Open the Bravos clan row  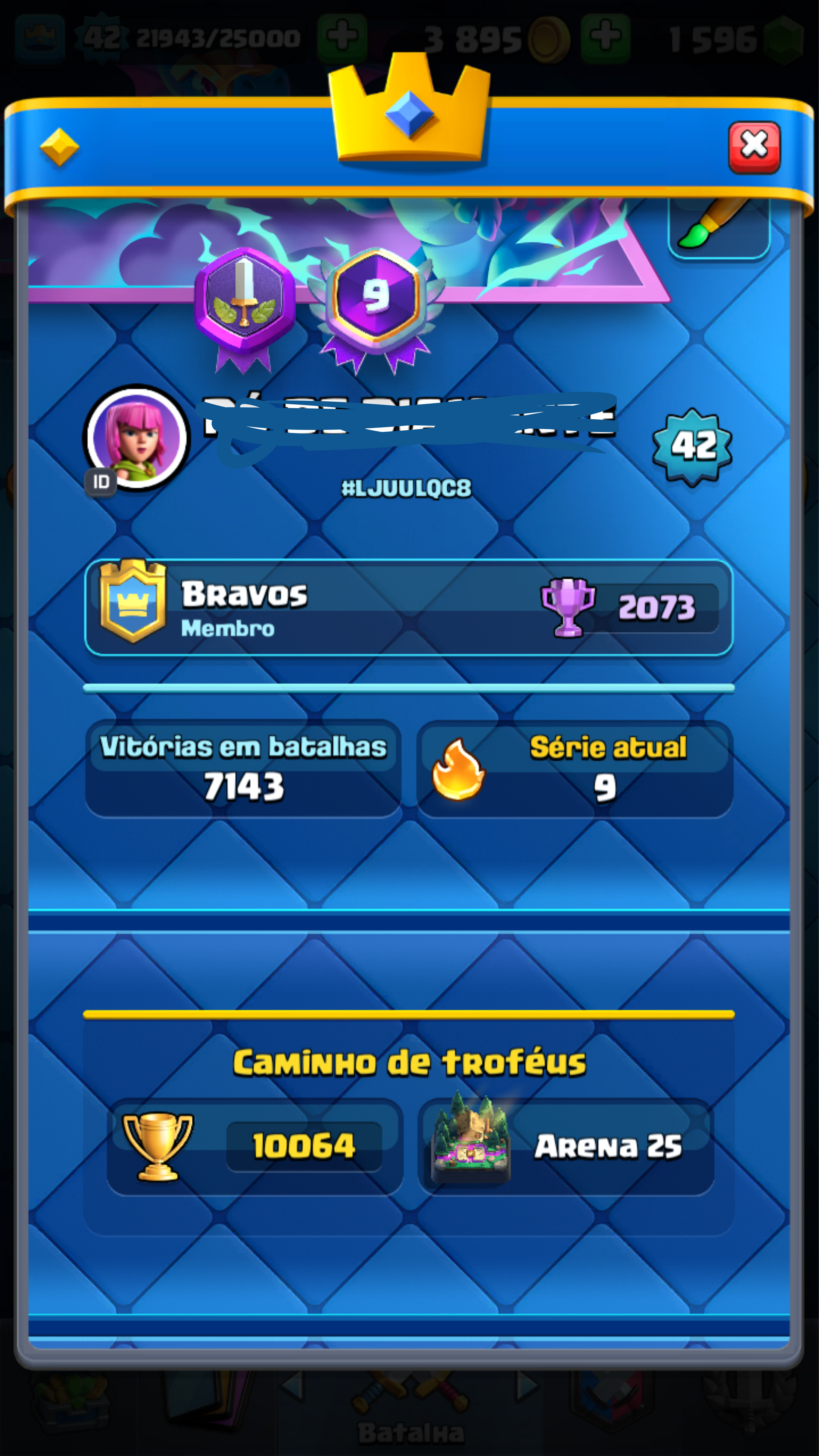(408, 608)
